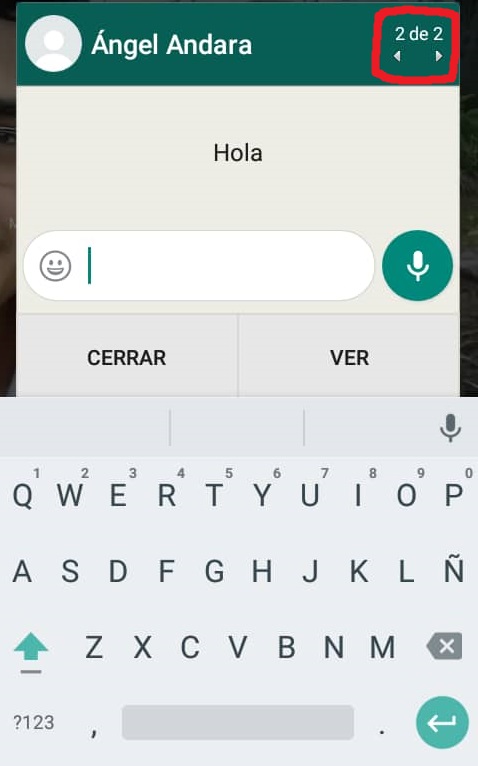Switch keyboard to ?123 symbols
478x766 pixels.
click(x=33, y=723)
